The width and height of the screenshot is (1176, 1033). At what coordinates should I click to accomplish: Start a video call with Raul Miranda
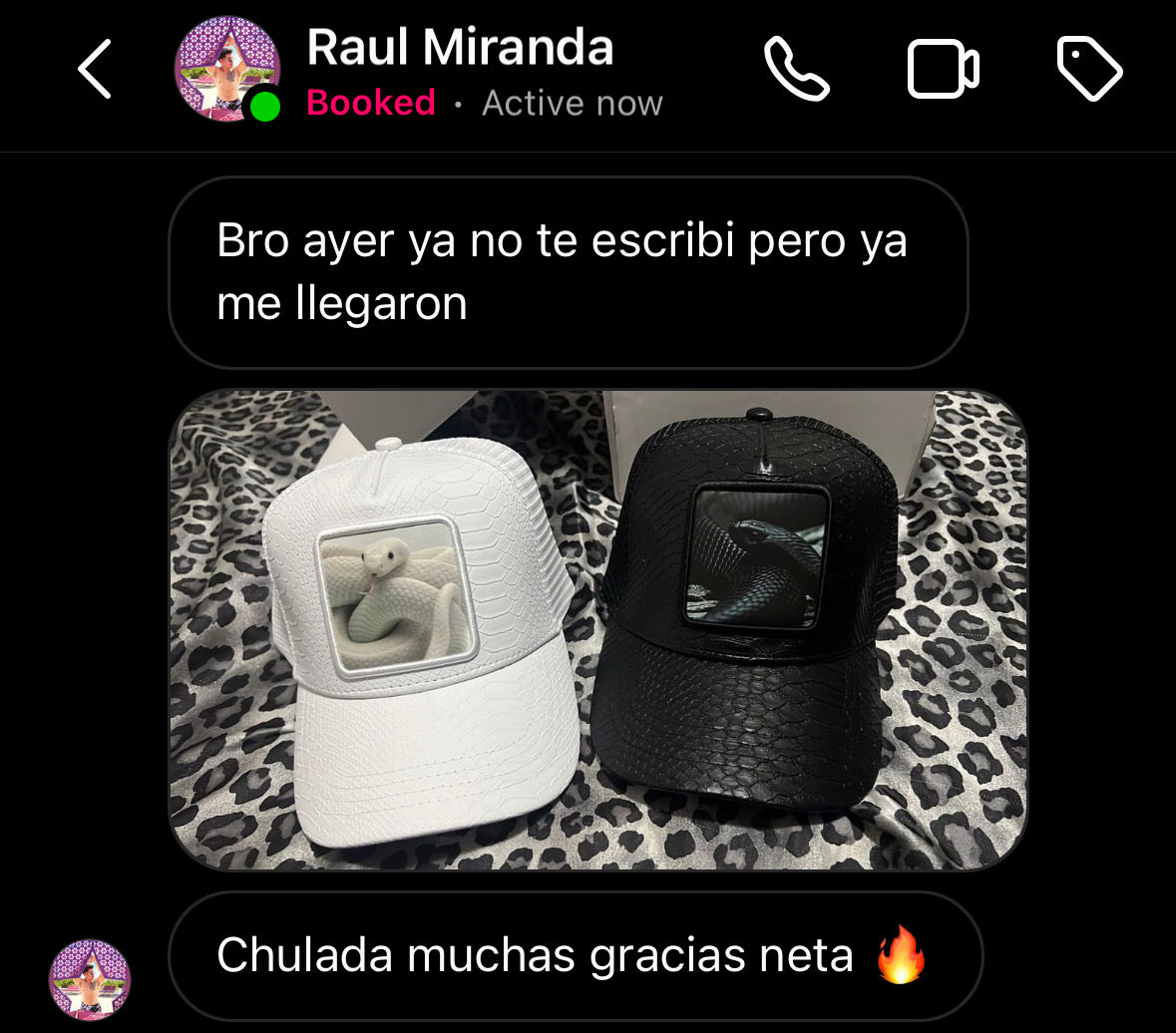[943, 69]
